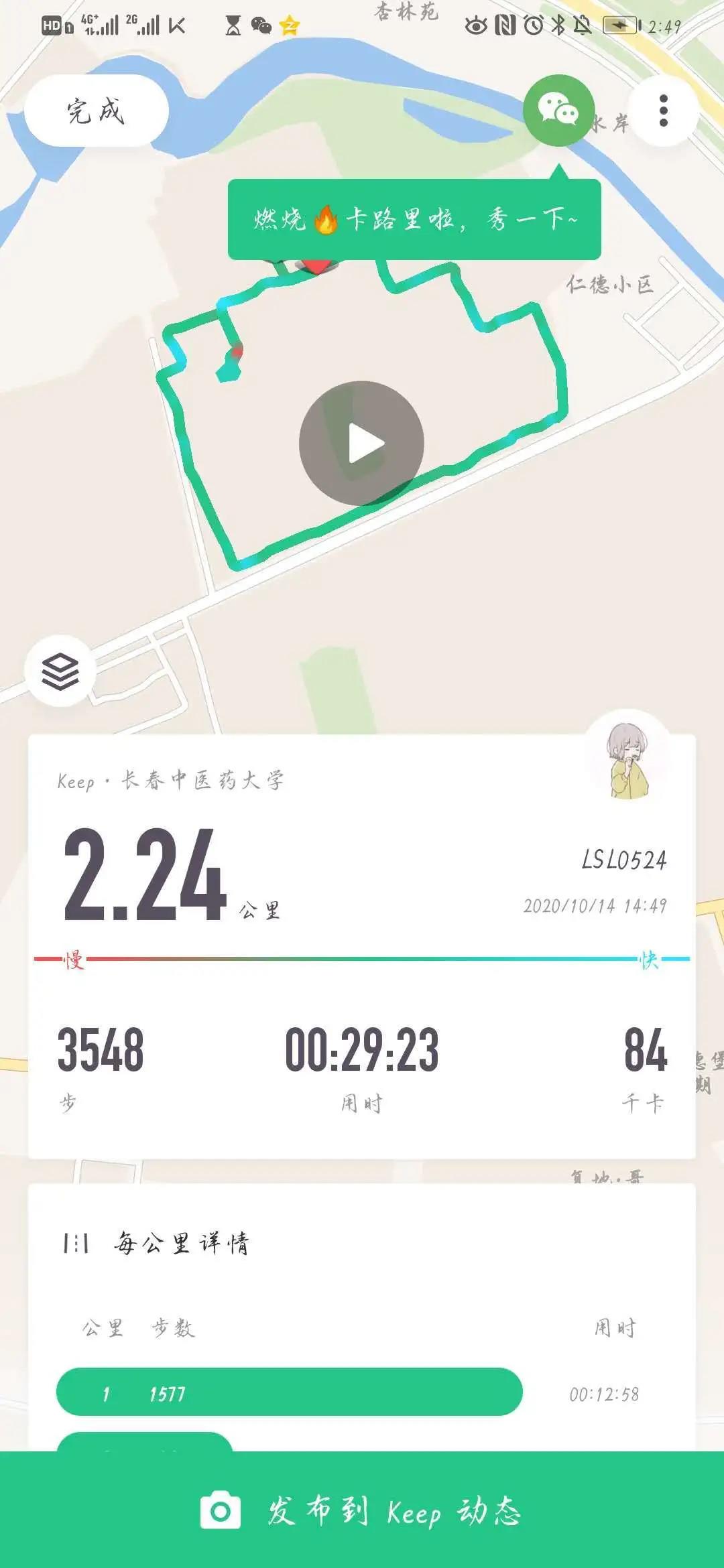The image size is (724, 1568).
Task: Tap the 完成 button
Action: [x=96, y=111]
